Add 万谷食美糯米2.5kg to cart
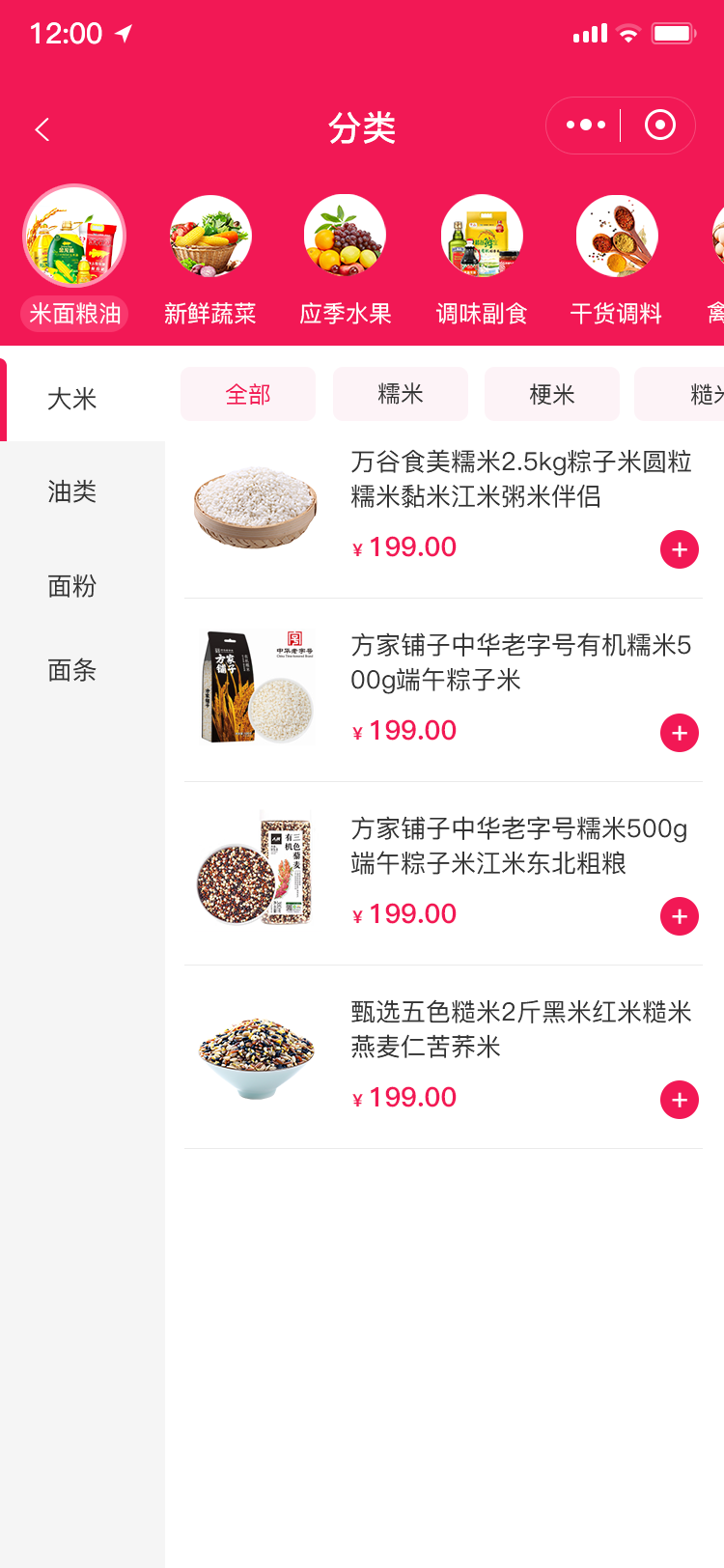This screenshot has width=724, height=1568. [x=680, y=549]
